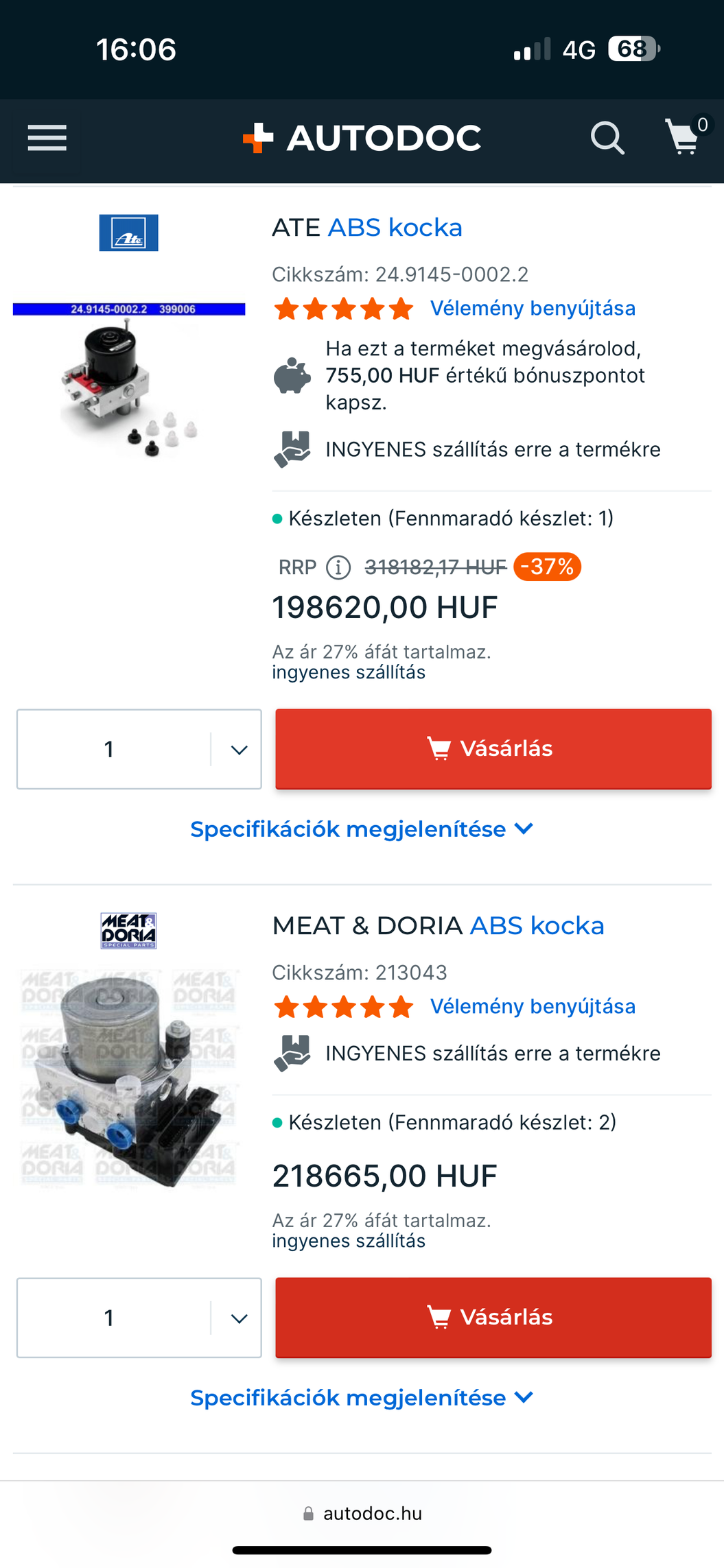Image resolution: width=724 pixels, height=1568 pixels.
Task: Go to AUTODOC home via logo
Action: click(362, 138)
